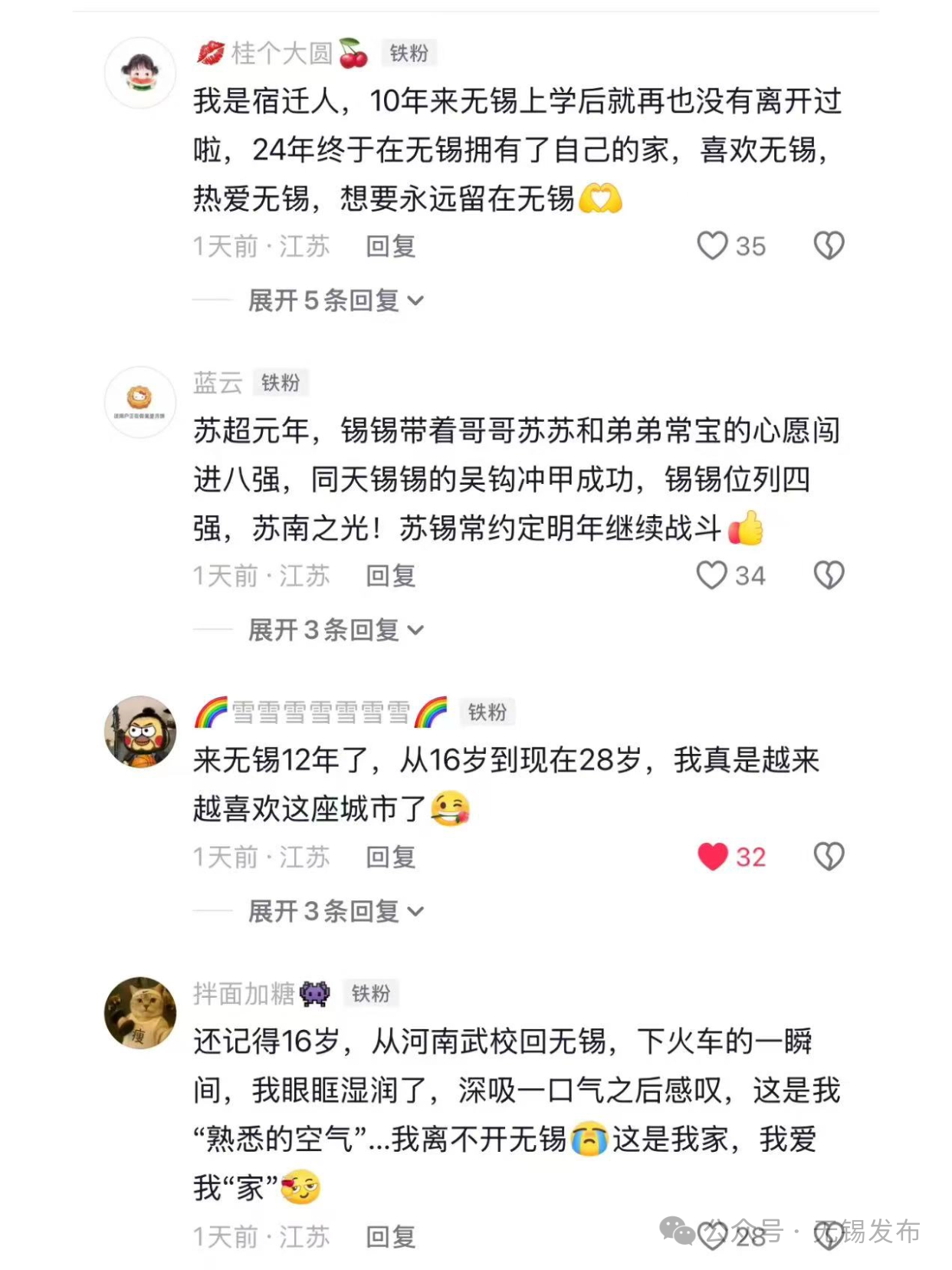Expand 3 replies under 雪雪雪雪雪雪雪's comment
Screen dimensions: 952x1270
pyautogui.click(x=336, y=911)
